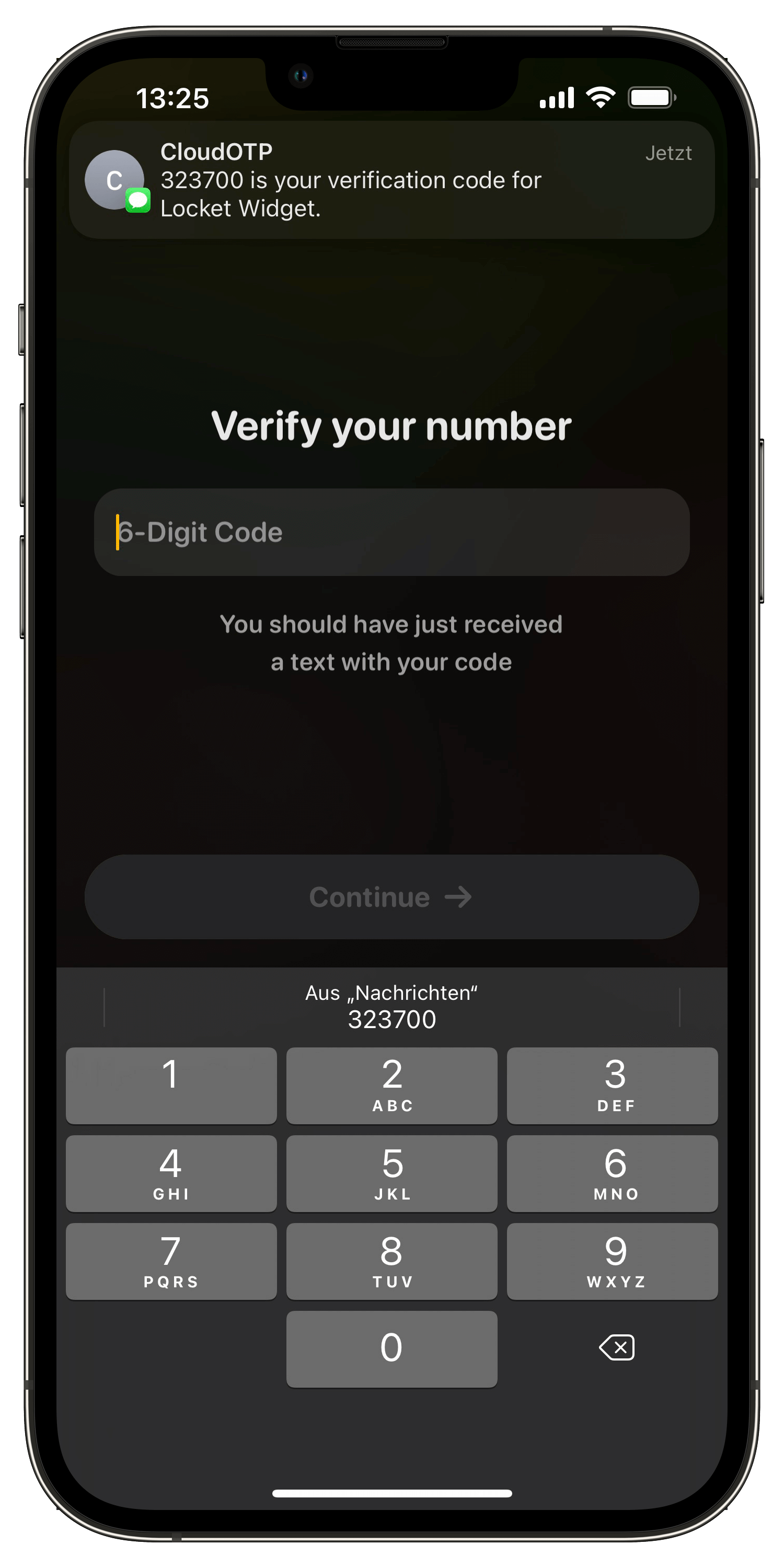Delete last digit with backspace key

tap(616, 1347)
